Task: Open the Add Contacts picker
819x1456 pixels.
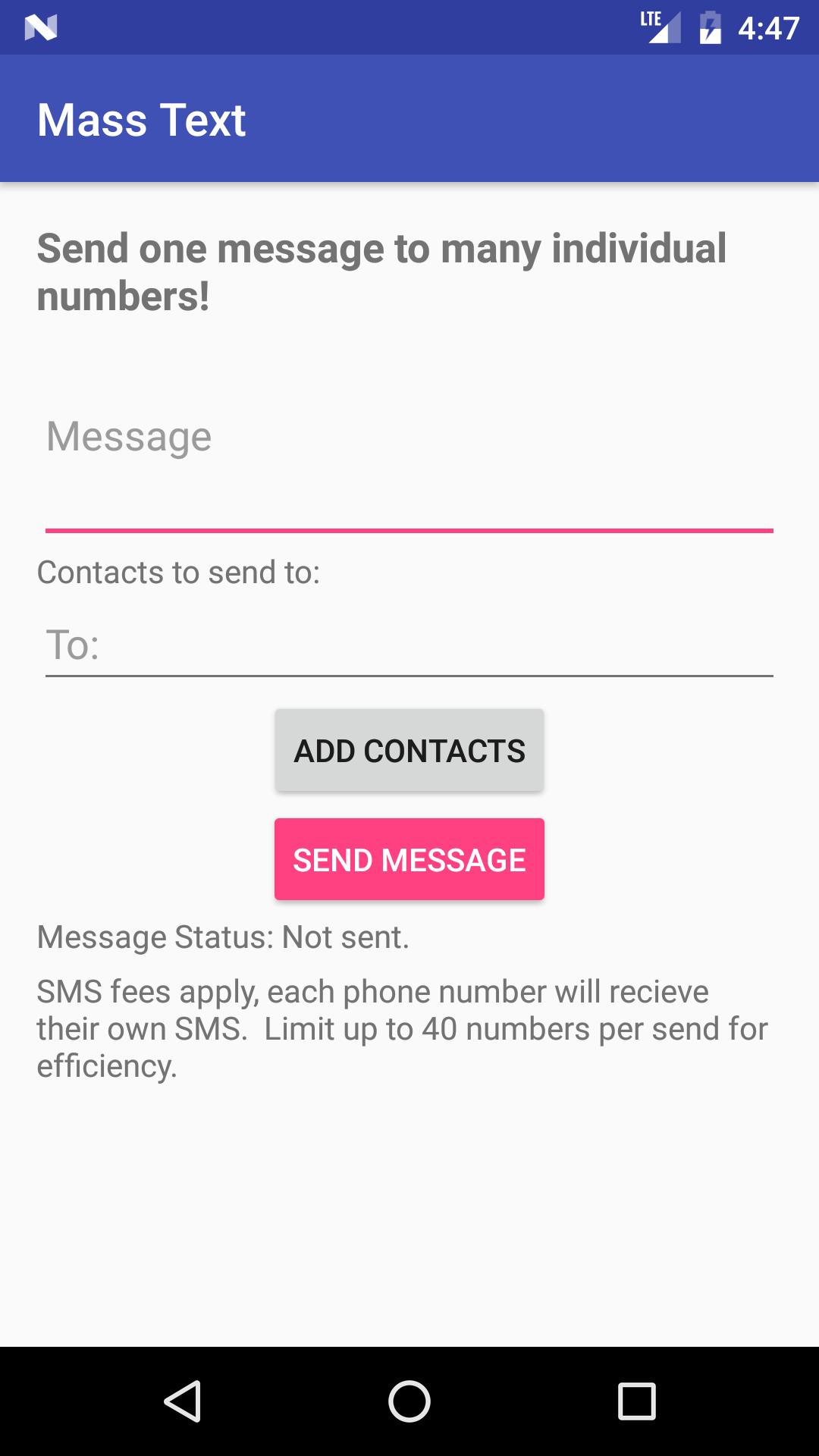Action: pos(409,751)
